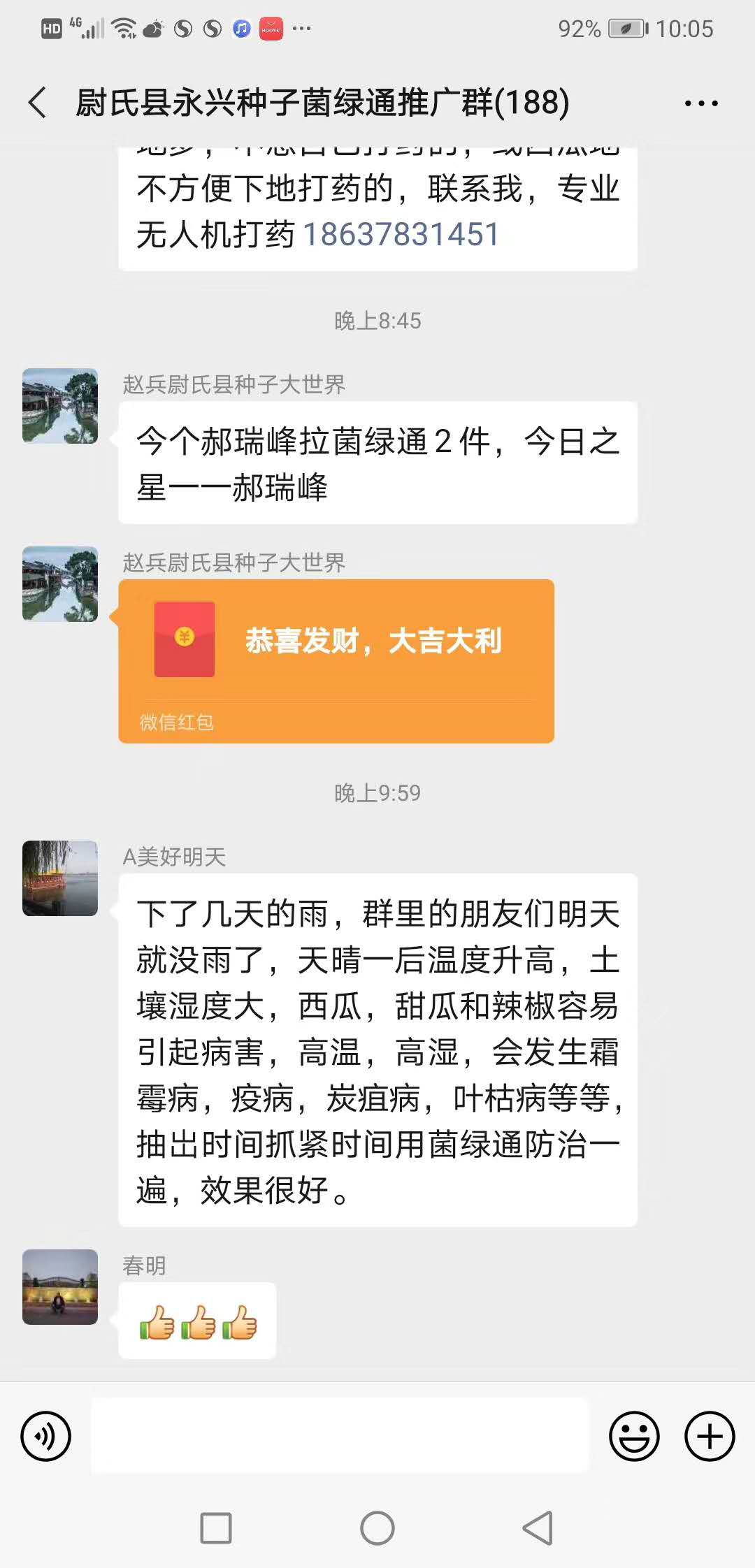The height and width of the screenshot is (1568, 755).
Task: Open 赵兵's avatar beside the red packet
Action: 60,584
